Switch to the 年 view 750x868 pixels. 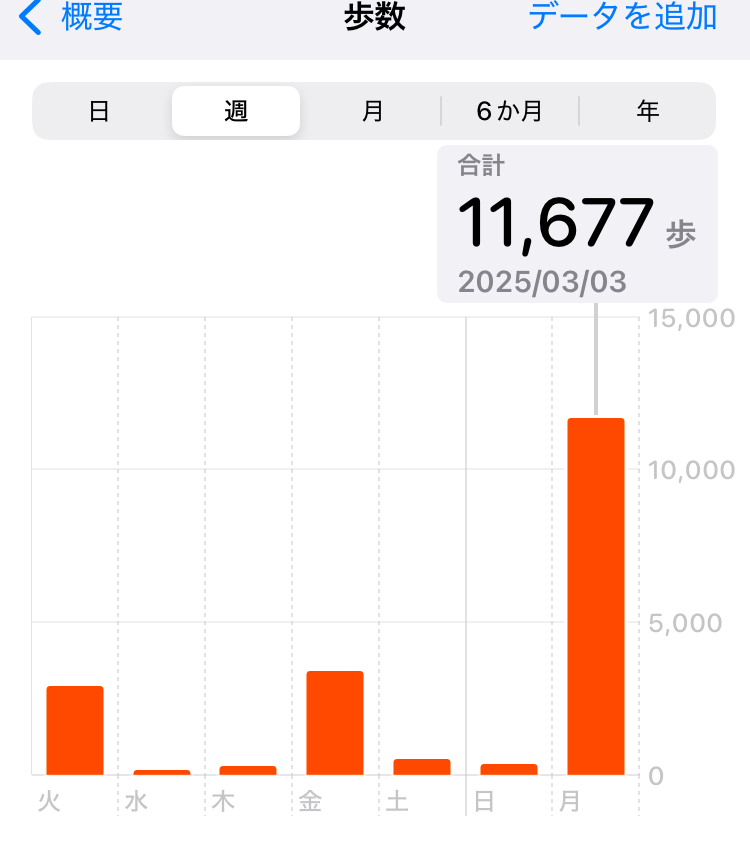click(647, 111)
